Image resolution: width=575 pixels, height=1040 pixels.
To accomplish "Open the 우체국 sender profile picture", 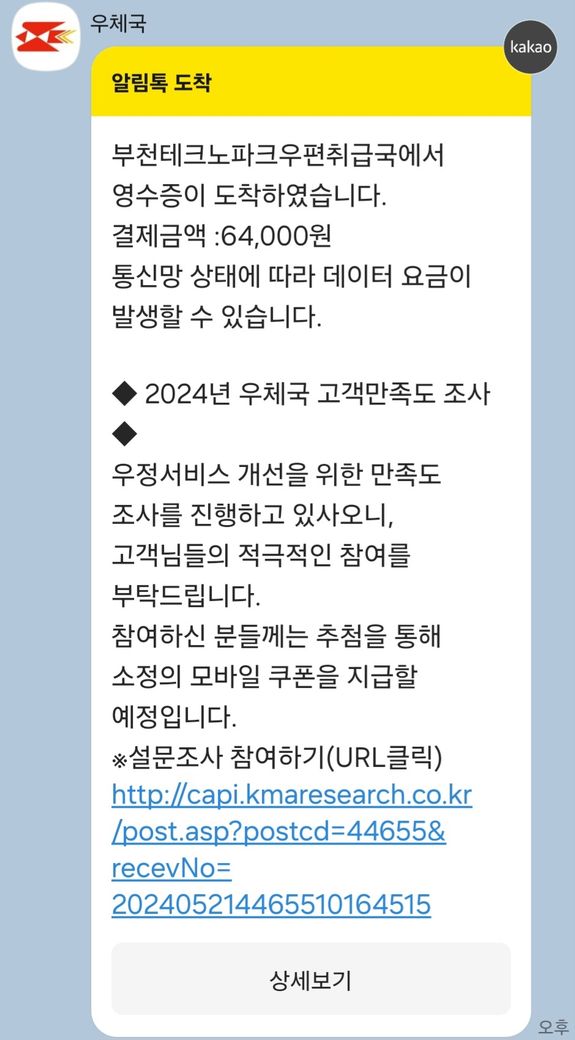I will point(46,36).
